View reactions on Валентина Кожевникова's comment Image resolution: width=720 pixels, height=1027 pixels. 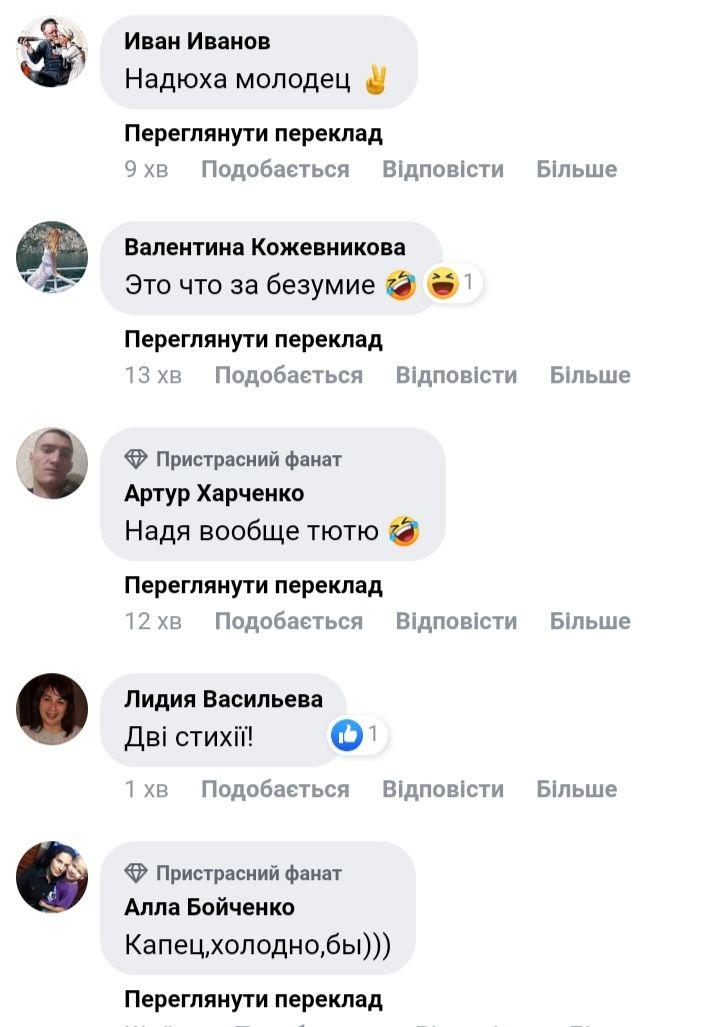click(453, 285)
